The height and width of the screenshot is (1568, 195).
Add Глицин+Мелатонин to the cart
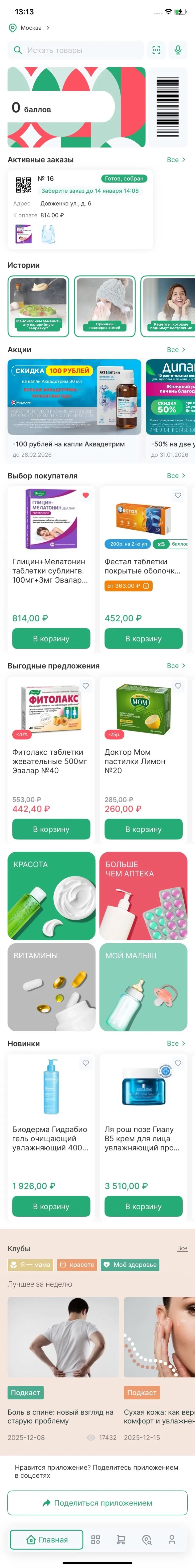coord(51,638)
